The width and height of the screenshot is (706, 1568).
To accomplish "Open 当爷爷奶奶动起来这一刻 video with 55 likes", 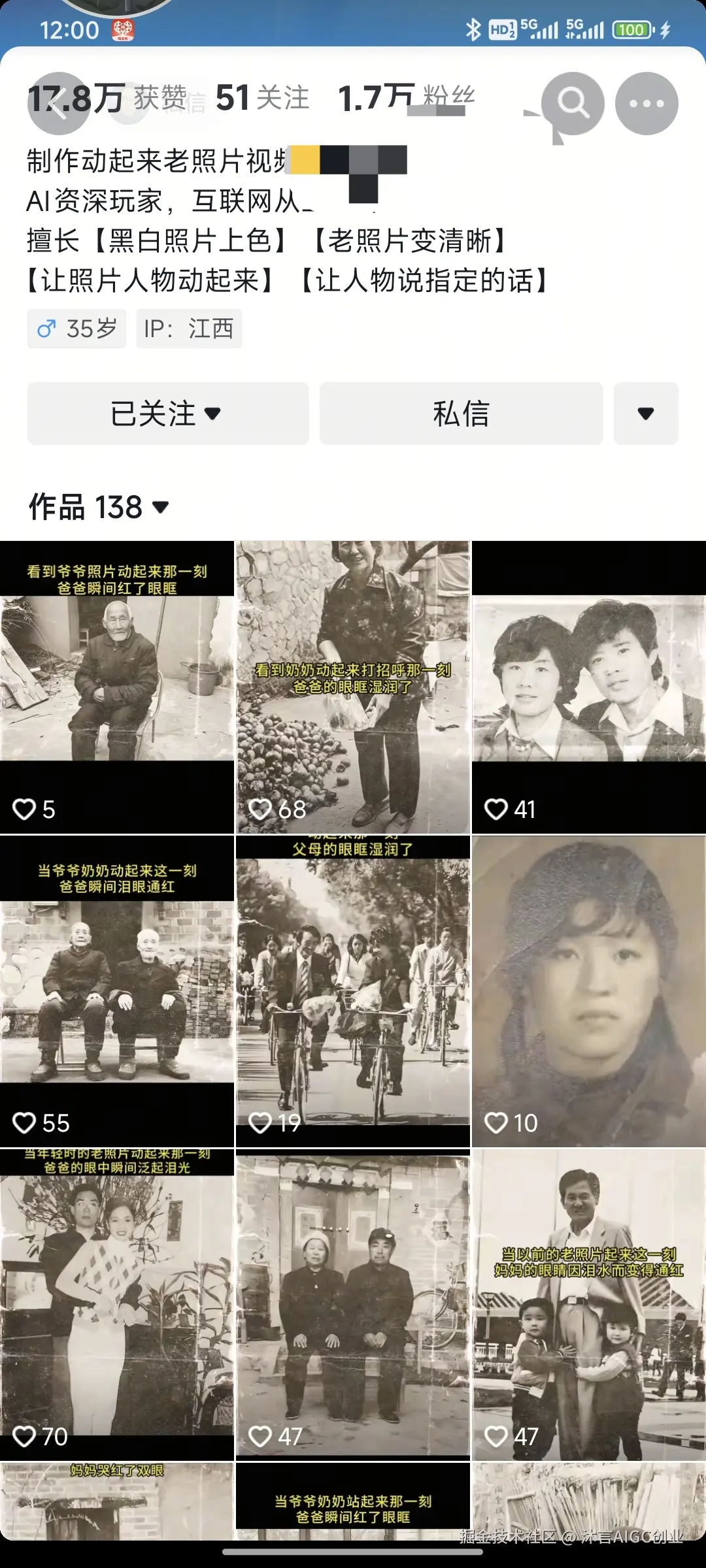I will 116,990.
